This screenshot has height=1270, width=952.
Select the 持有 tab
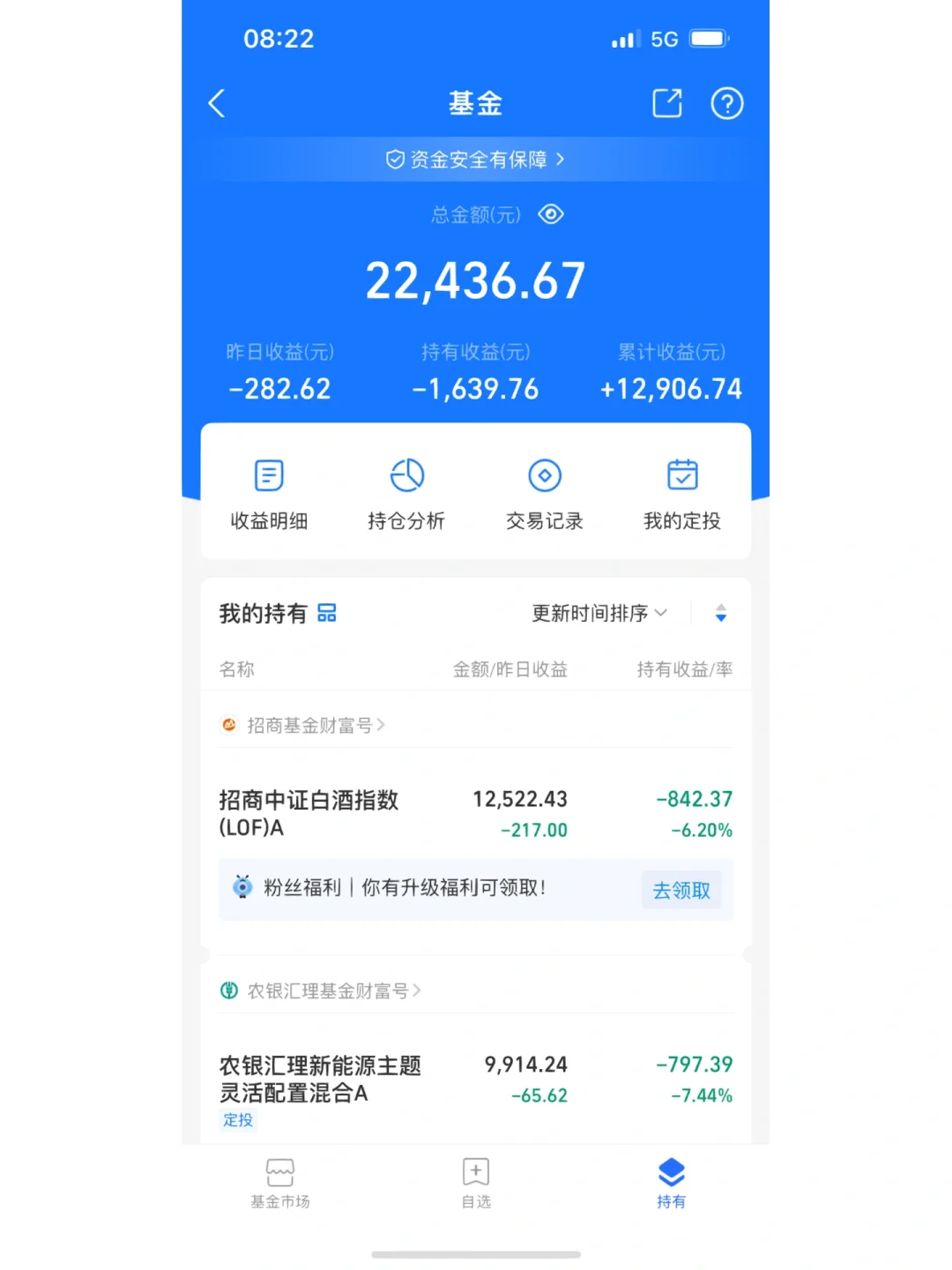point(671,1184)
